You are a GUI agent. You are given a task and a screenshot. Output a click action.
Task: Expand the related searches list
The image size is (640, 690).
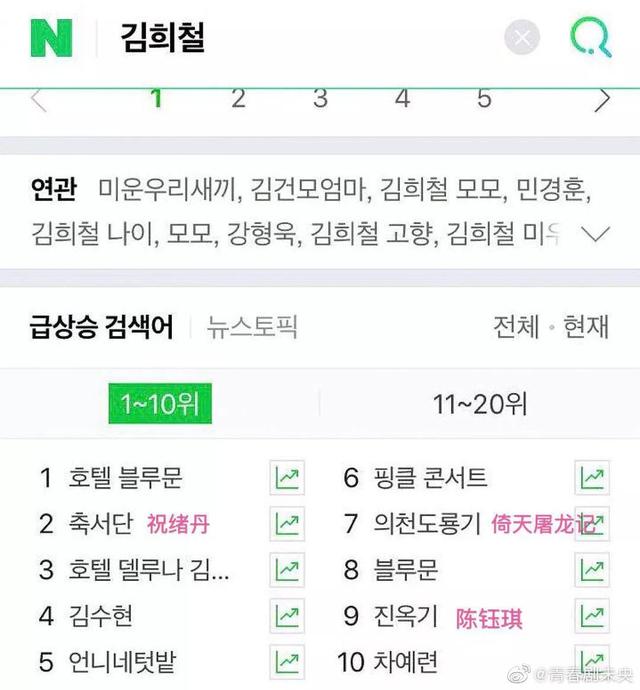coord(595,235)
